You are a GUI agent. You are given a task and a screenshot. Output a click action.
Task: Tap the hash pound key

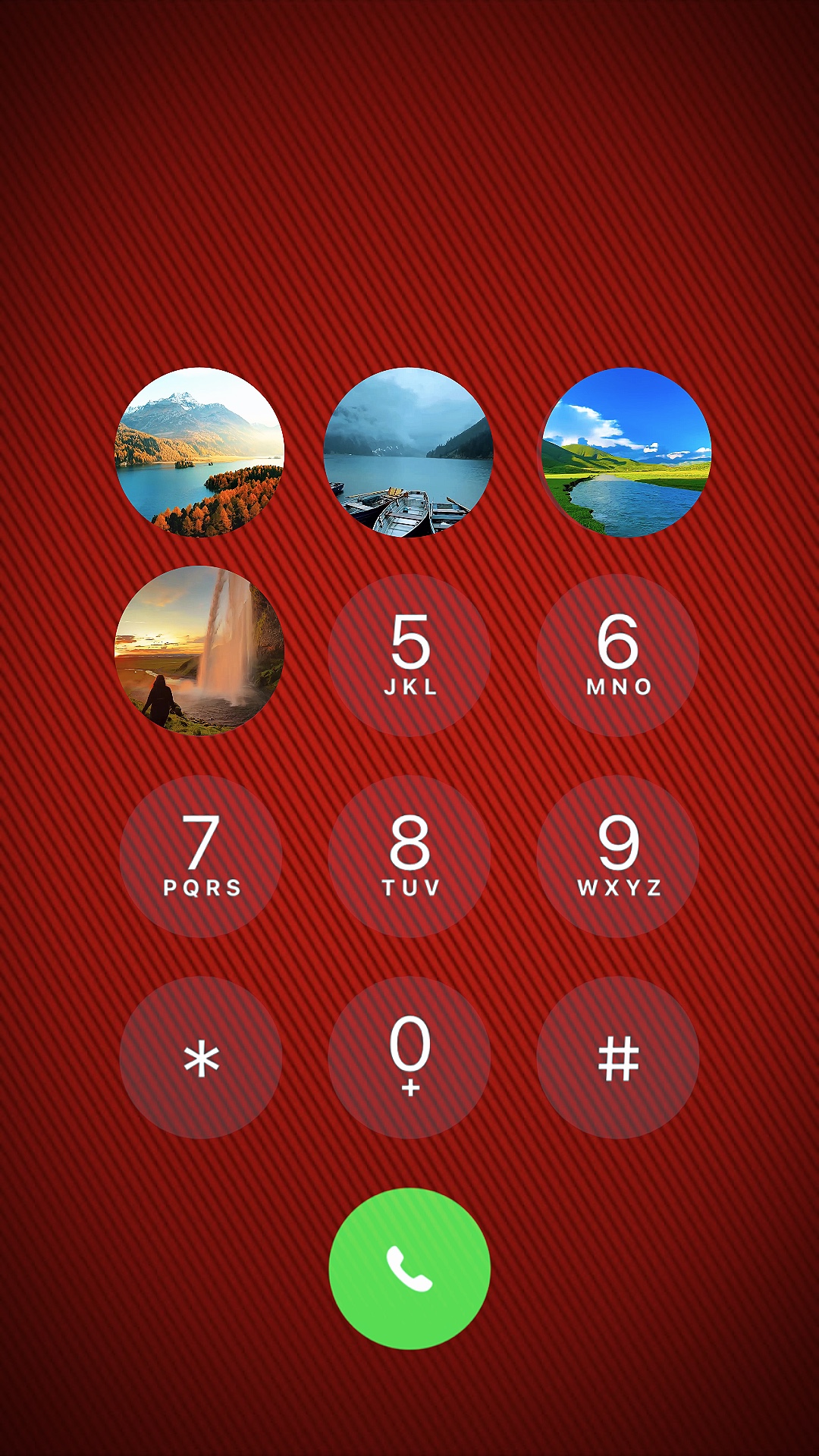[618, 1057]
